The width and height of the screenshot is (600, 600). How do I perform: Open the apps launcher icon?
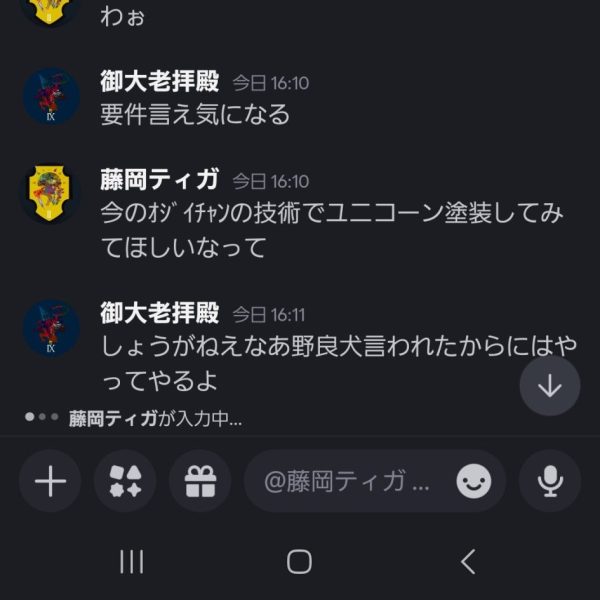coord(125,481)
